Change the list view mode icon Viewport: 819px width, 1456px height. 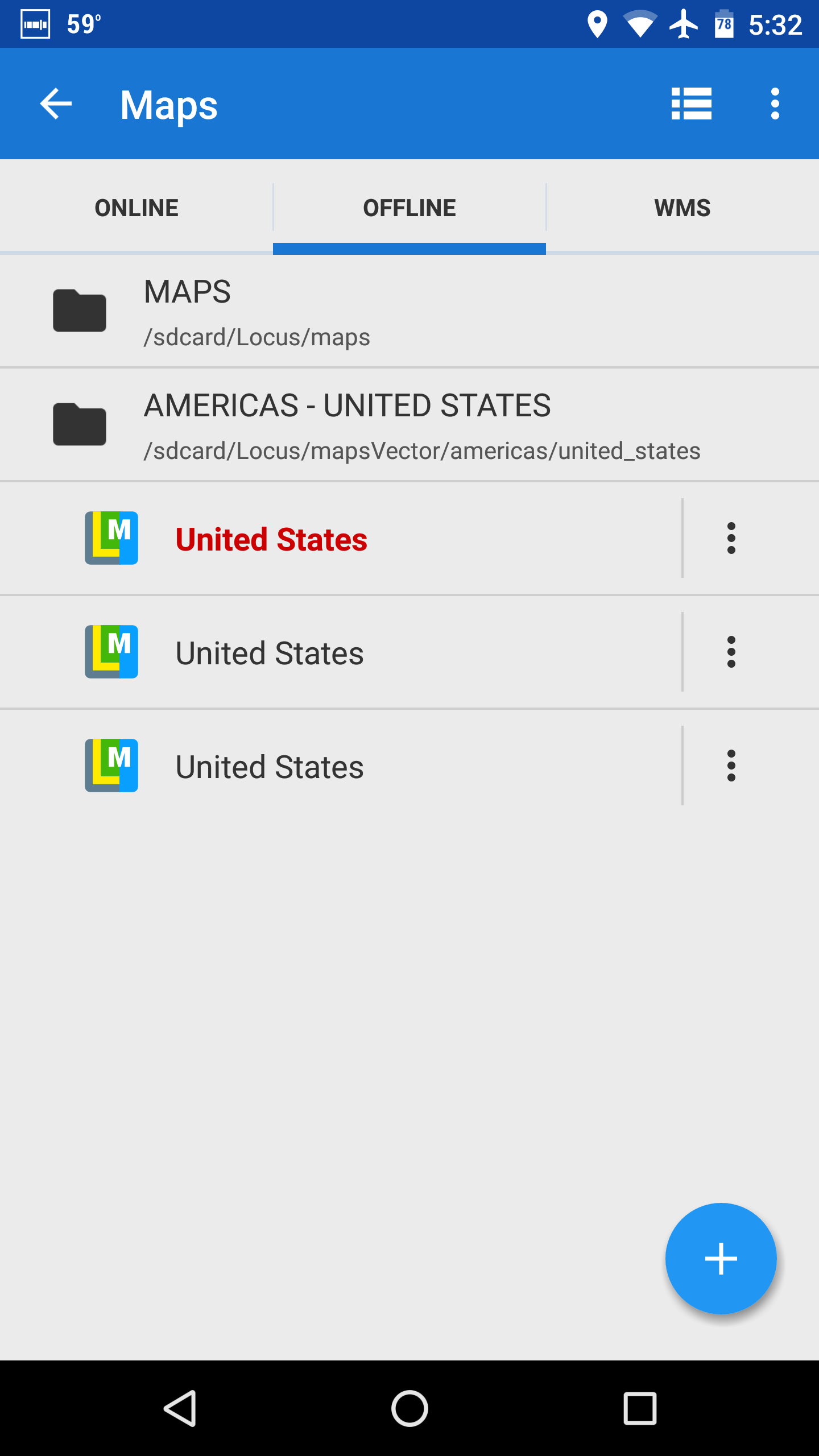(x=691, y=104)
